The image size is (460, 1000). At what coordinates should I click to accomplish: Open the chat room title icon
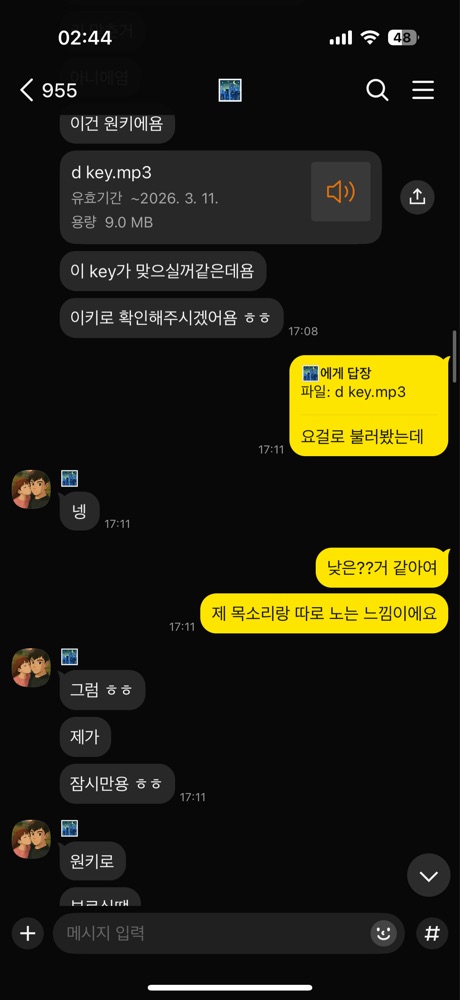(230, 91)
